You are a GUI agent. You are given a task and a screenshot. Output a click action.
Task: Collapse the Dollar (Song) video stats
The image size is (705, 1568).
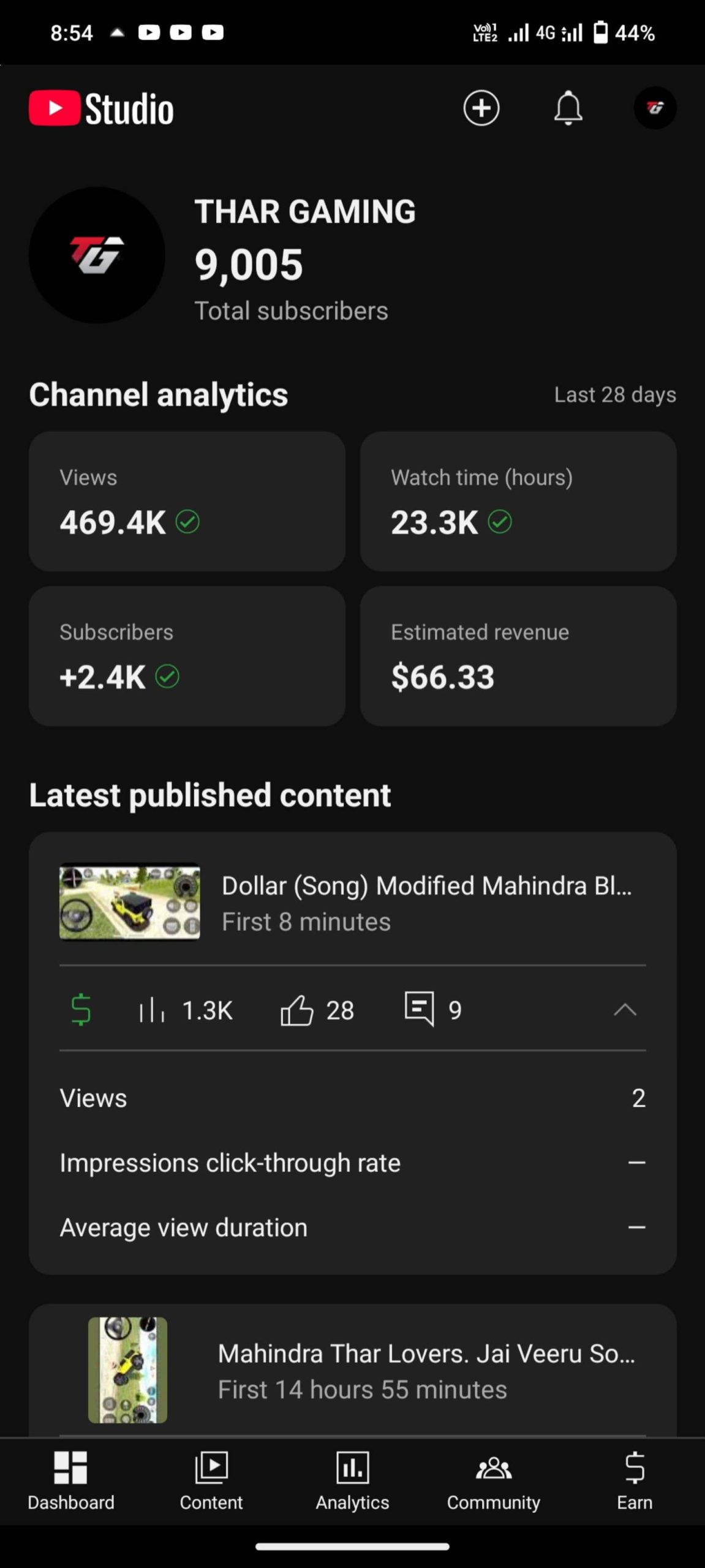click(x=624, y=1010)
